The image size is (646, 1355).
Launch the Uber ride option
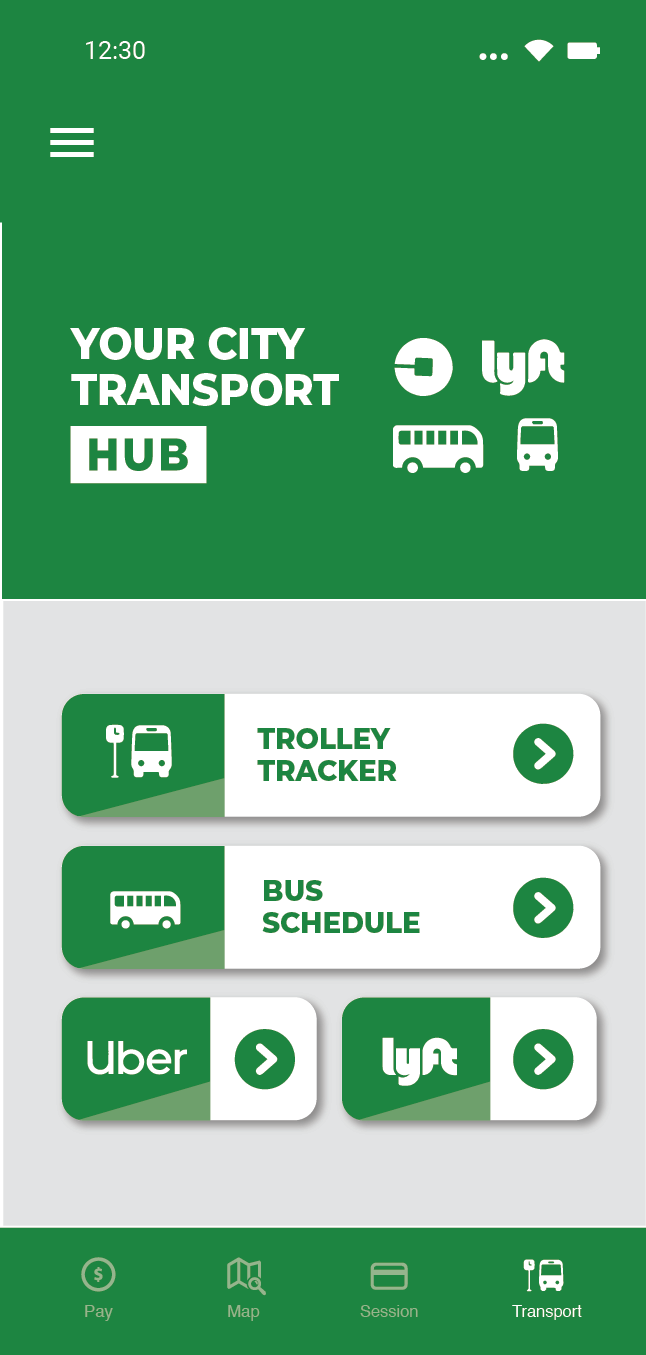(x=189, y=1059)
